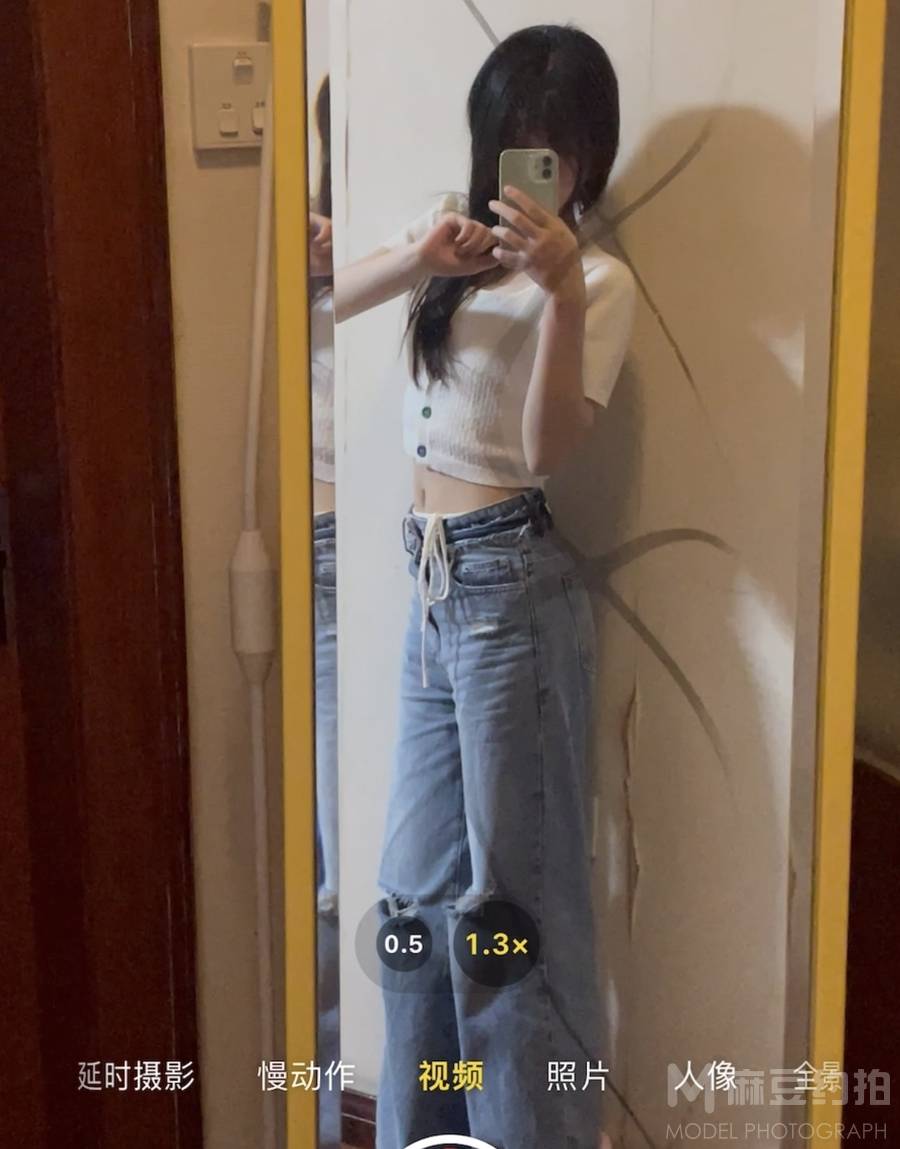
Task: Tap the 1.3× zoom button
Action: 496,944
